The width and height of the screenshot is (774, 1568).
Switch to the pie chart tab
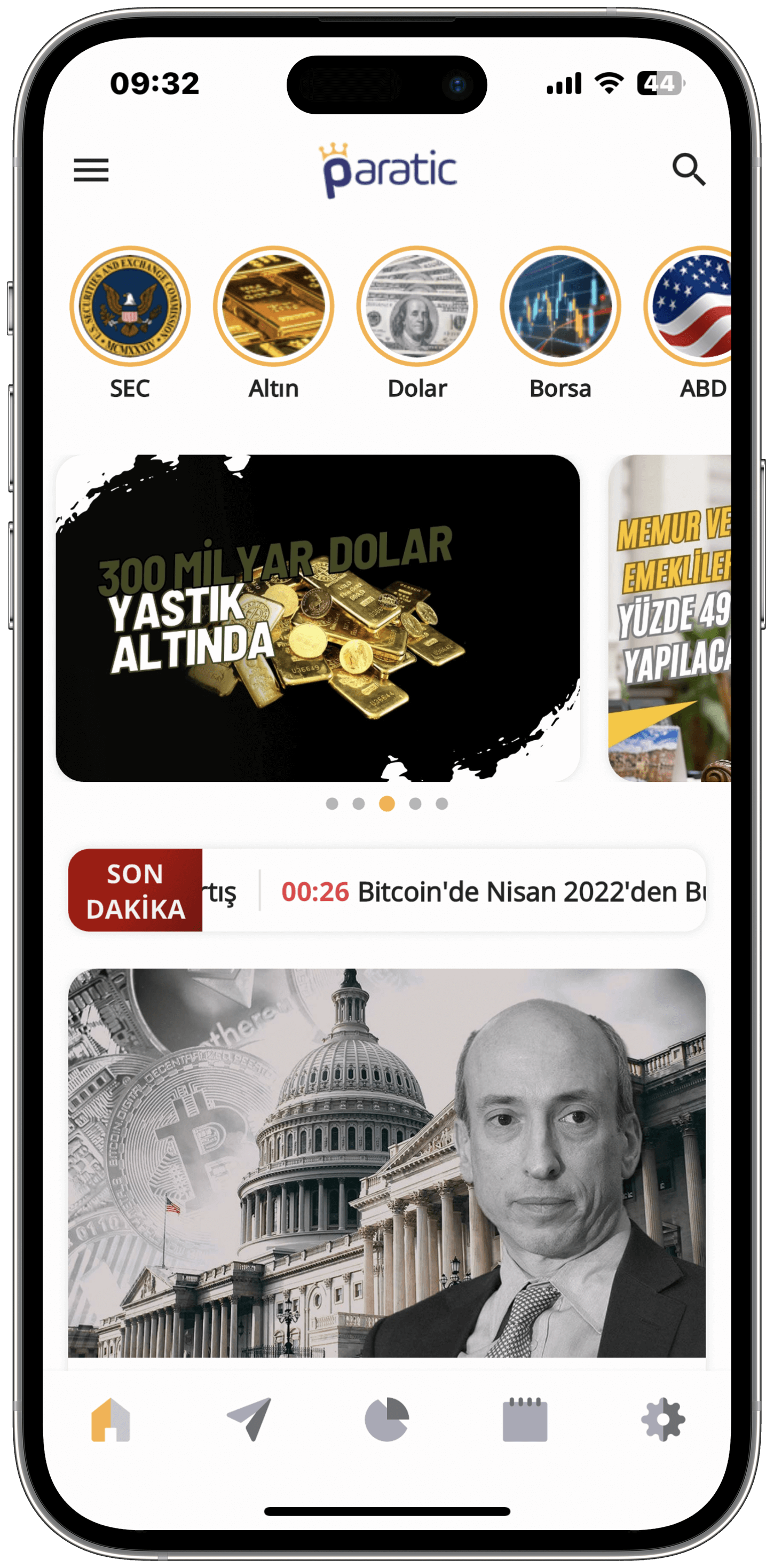(387, 1420)
